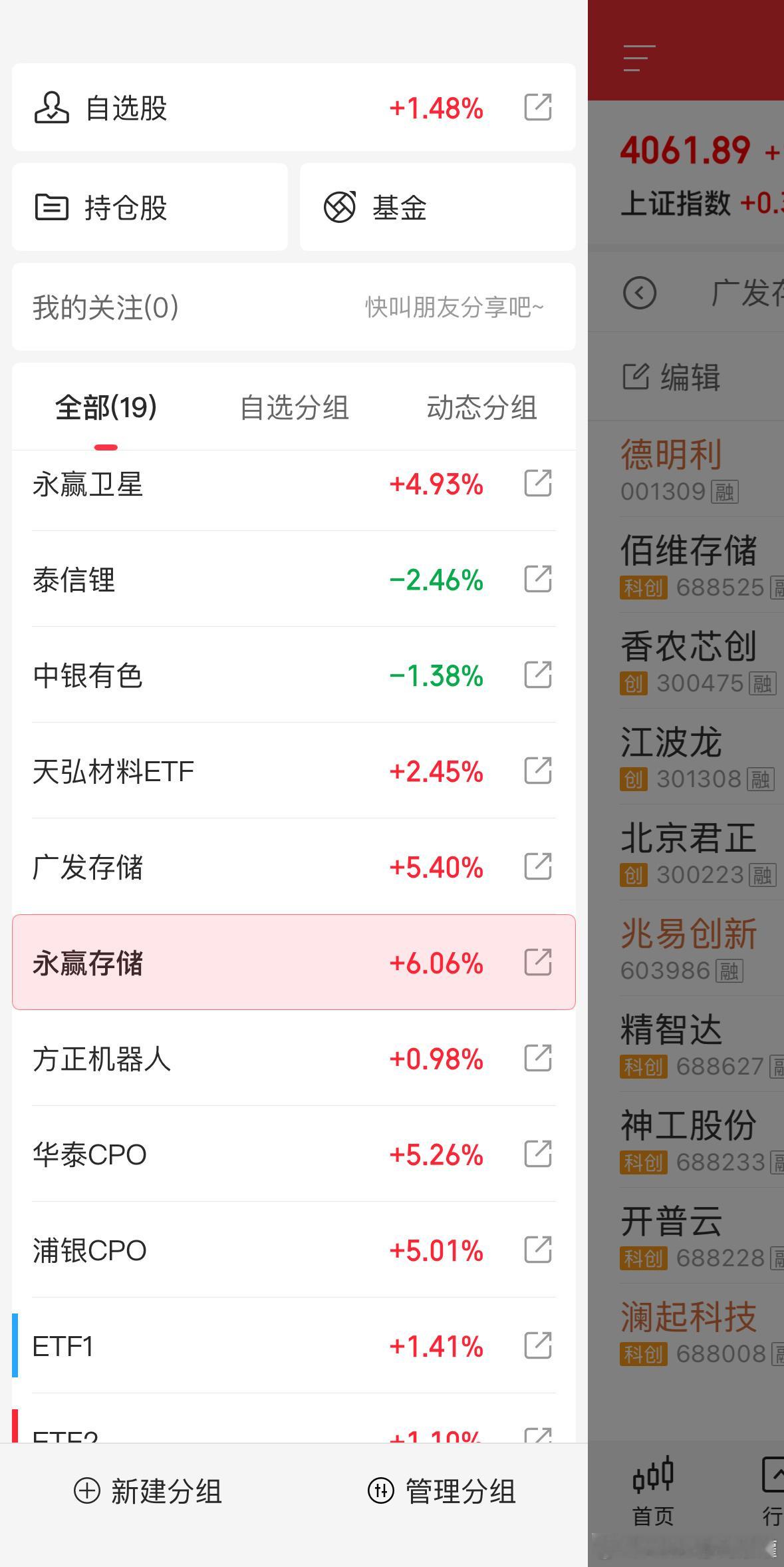Click the 管理分组 sort icon
This screenshot has width=784, height=1567.
tap(380, 1492)
